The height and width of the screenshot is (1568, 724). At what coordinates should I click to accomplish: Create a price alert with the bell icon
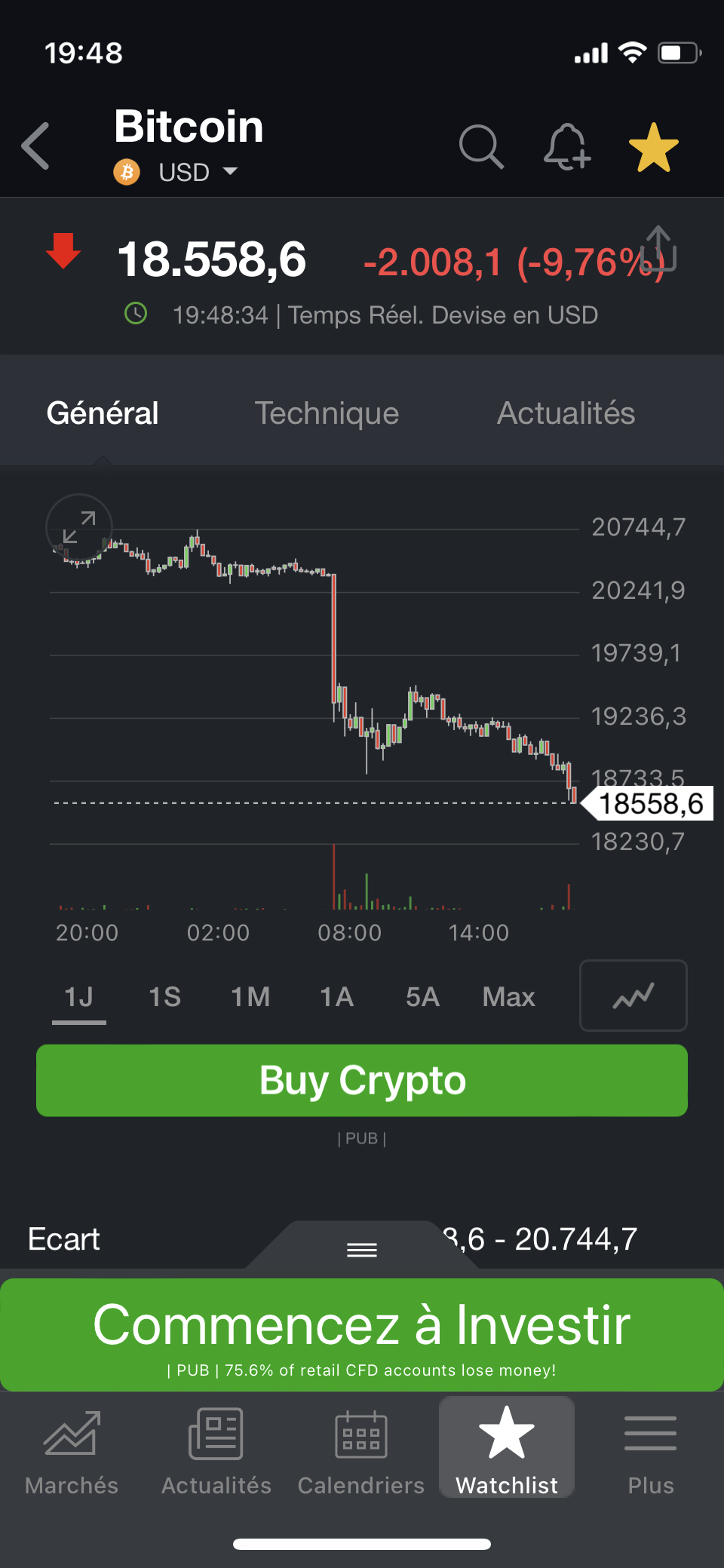[566, 146]
